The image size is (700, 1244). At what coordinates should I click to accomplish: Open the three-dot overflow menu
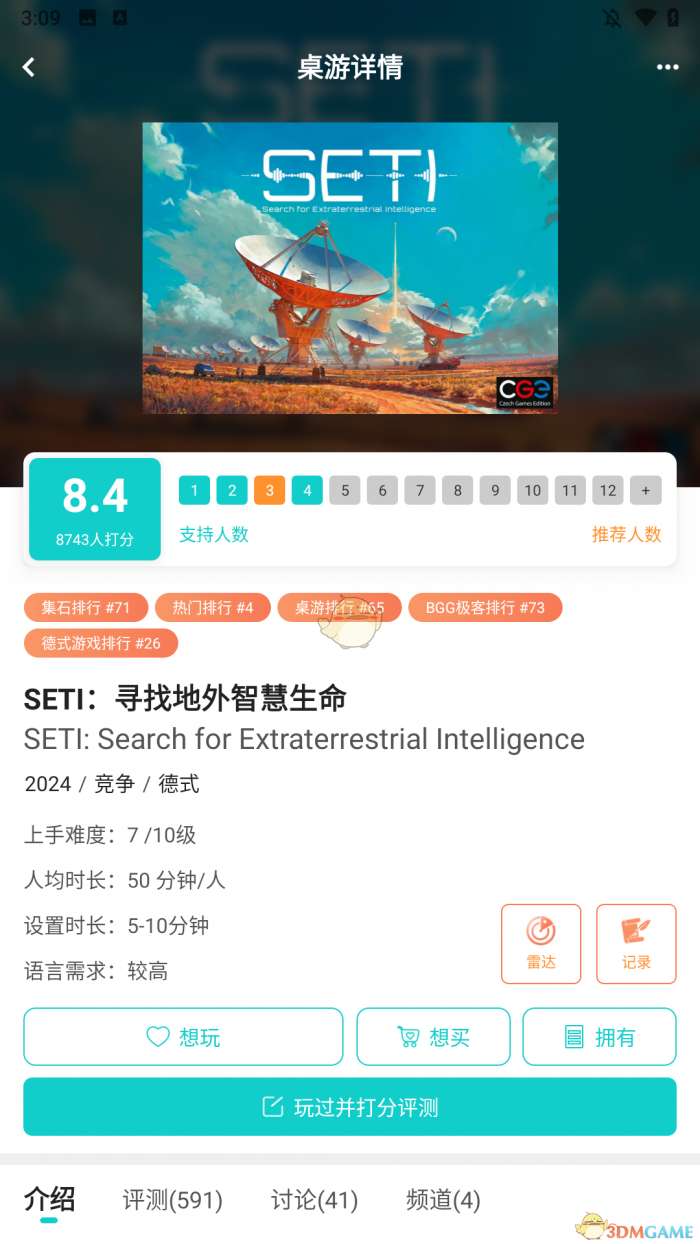point(667,67)
